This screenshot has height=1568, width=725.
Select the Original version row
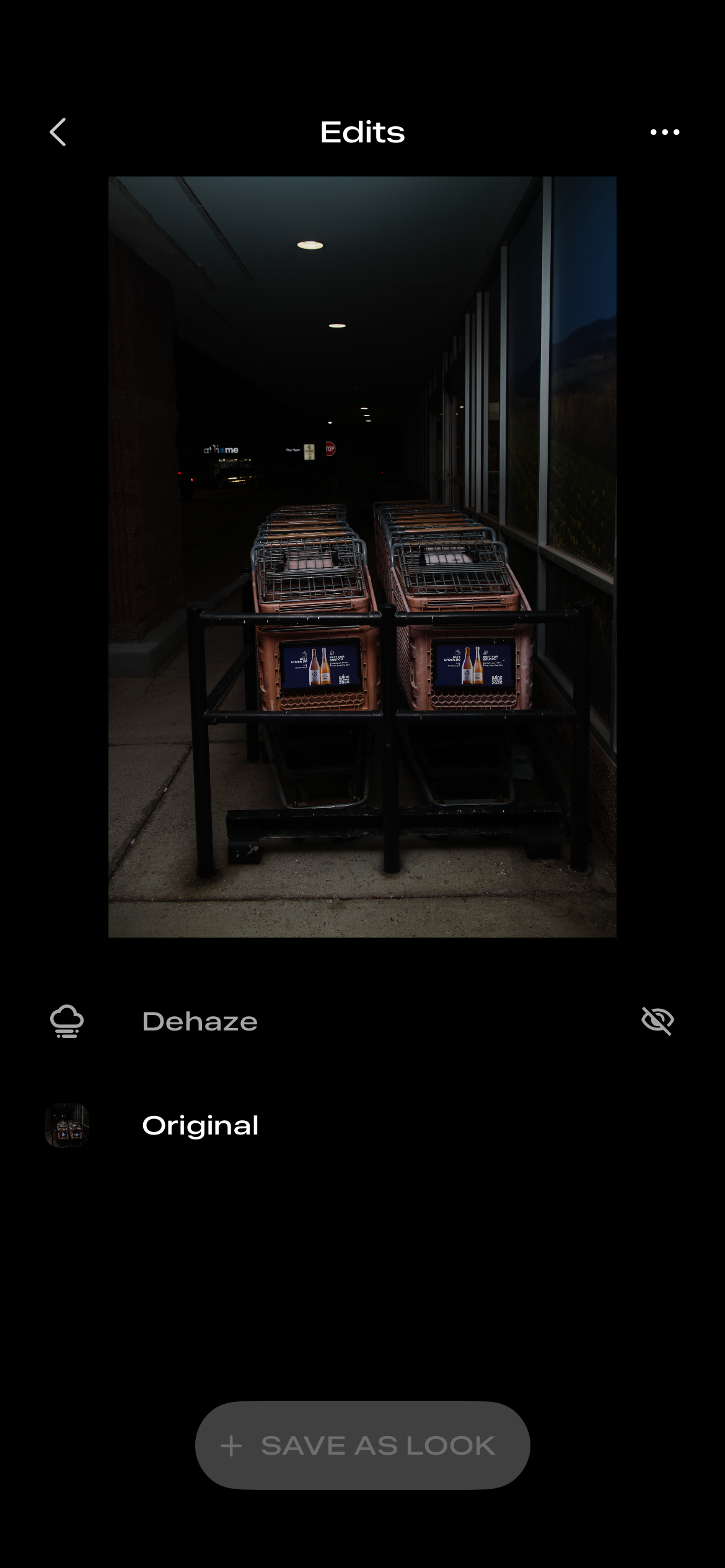[x=362, y=1125]
